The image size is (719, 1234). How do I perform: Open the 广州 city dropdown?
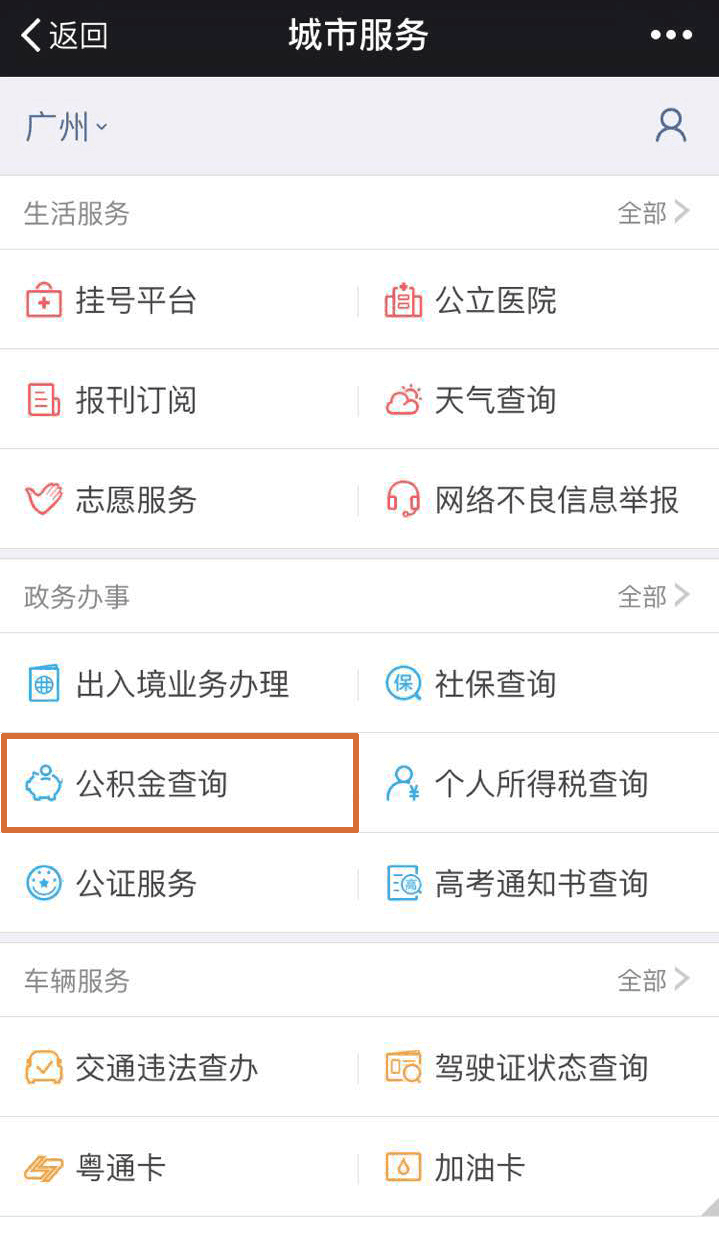pyautogui.click(x=66, y=127)
